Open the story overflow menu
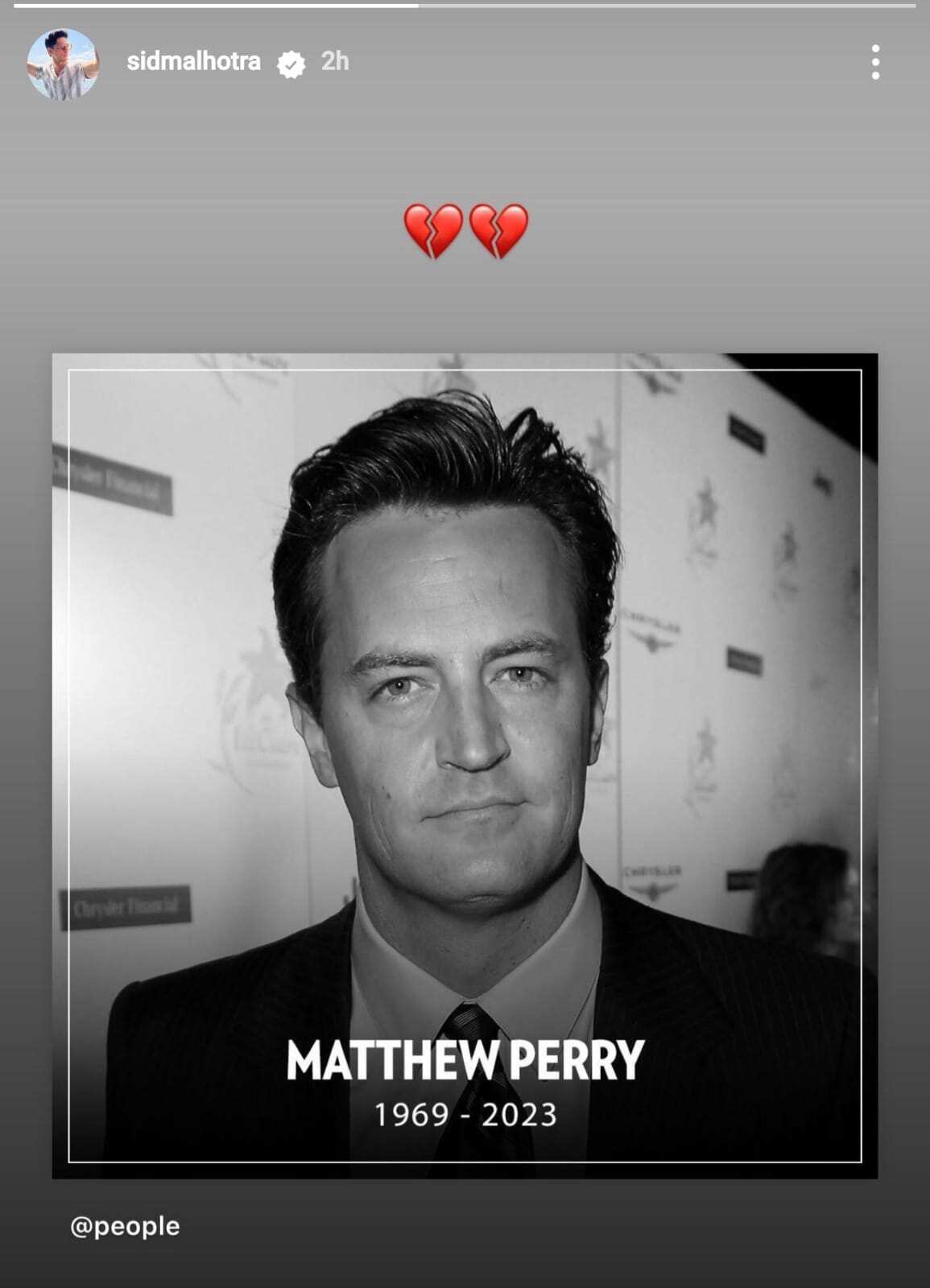 click(x=875, y=62)
